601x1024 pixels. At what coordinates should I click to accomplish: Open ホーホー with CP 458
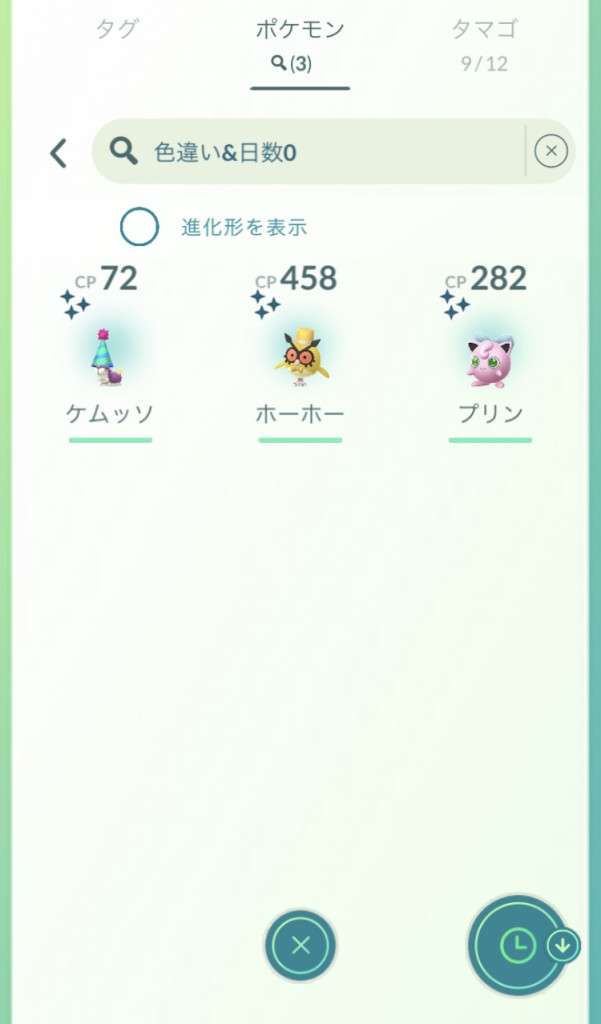(x=300, y=357)
